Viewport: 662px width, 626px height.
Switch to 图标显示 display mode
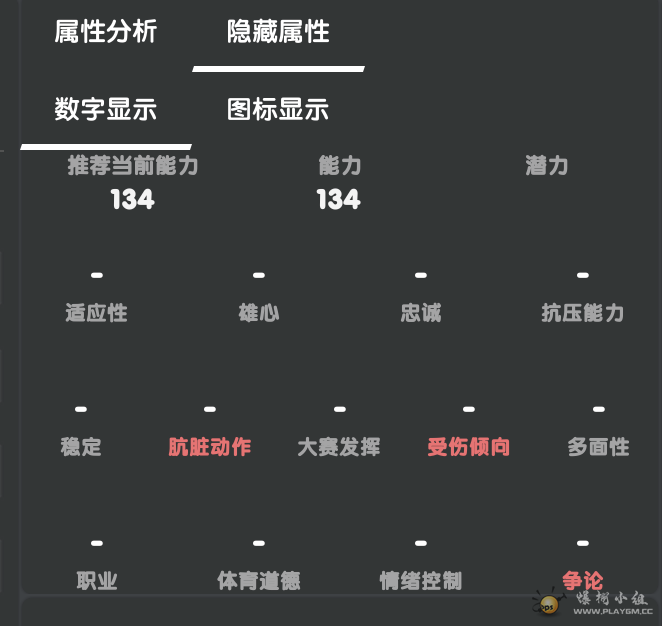tap(278, 109)
